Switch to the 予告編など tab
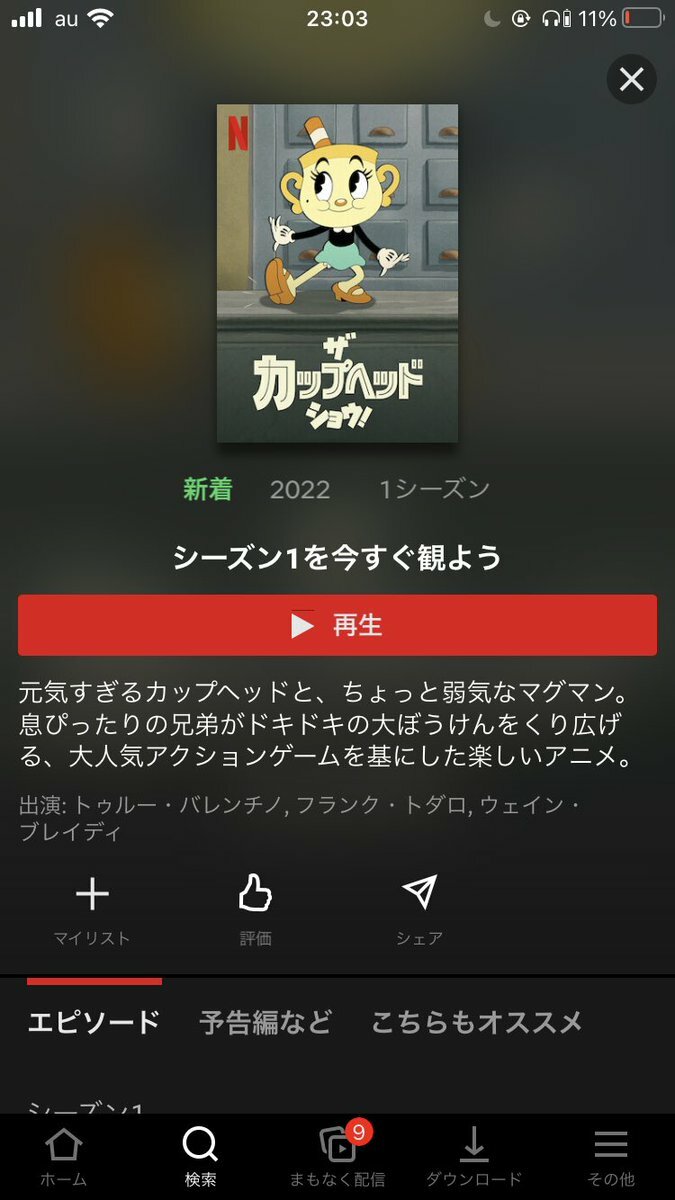Image resolution: width=675 pixels, height=1200 pixels. coord(265,1022)
